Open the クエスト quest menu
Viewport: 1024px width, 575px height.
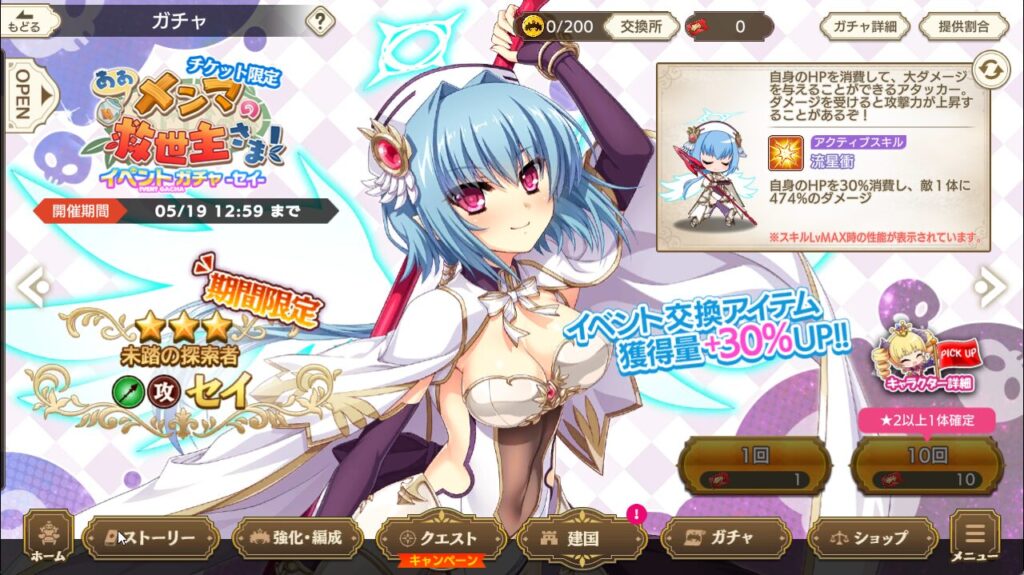click(440, 539)
